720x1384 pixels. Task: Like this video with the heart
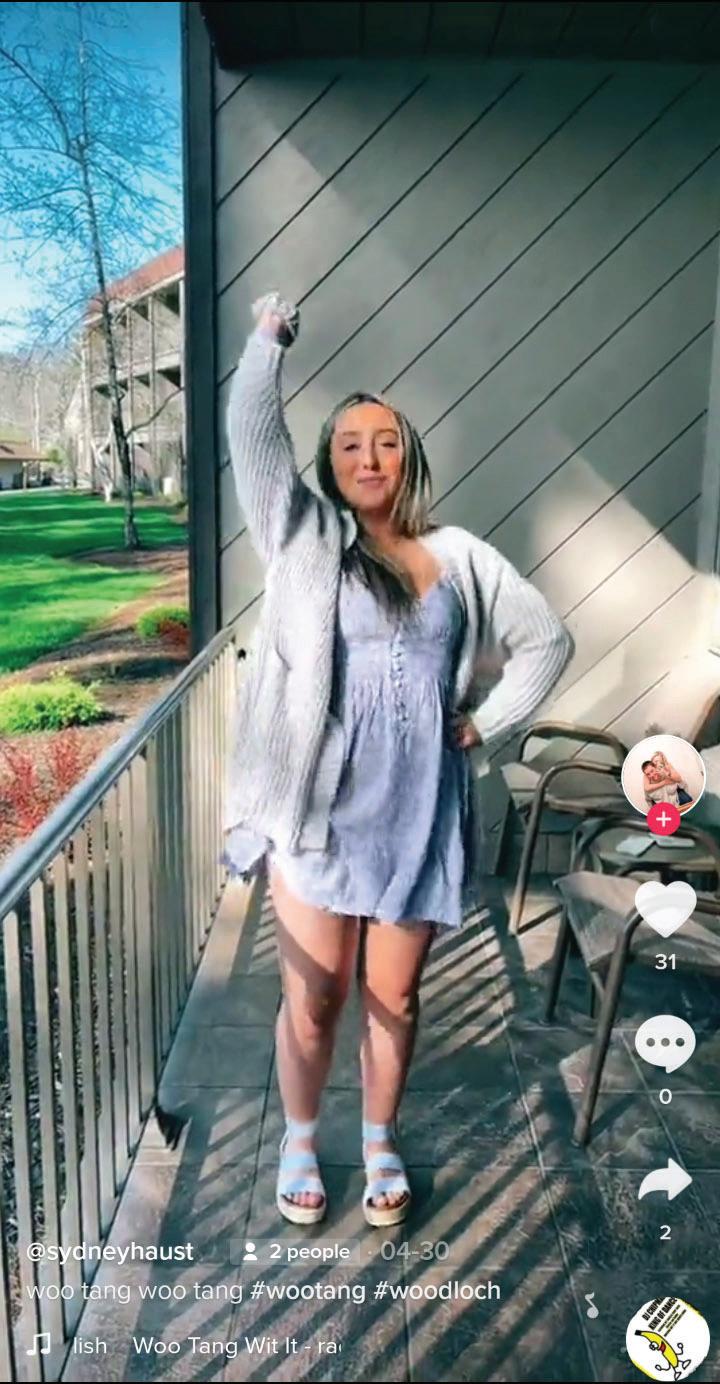point(665,908)
